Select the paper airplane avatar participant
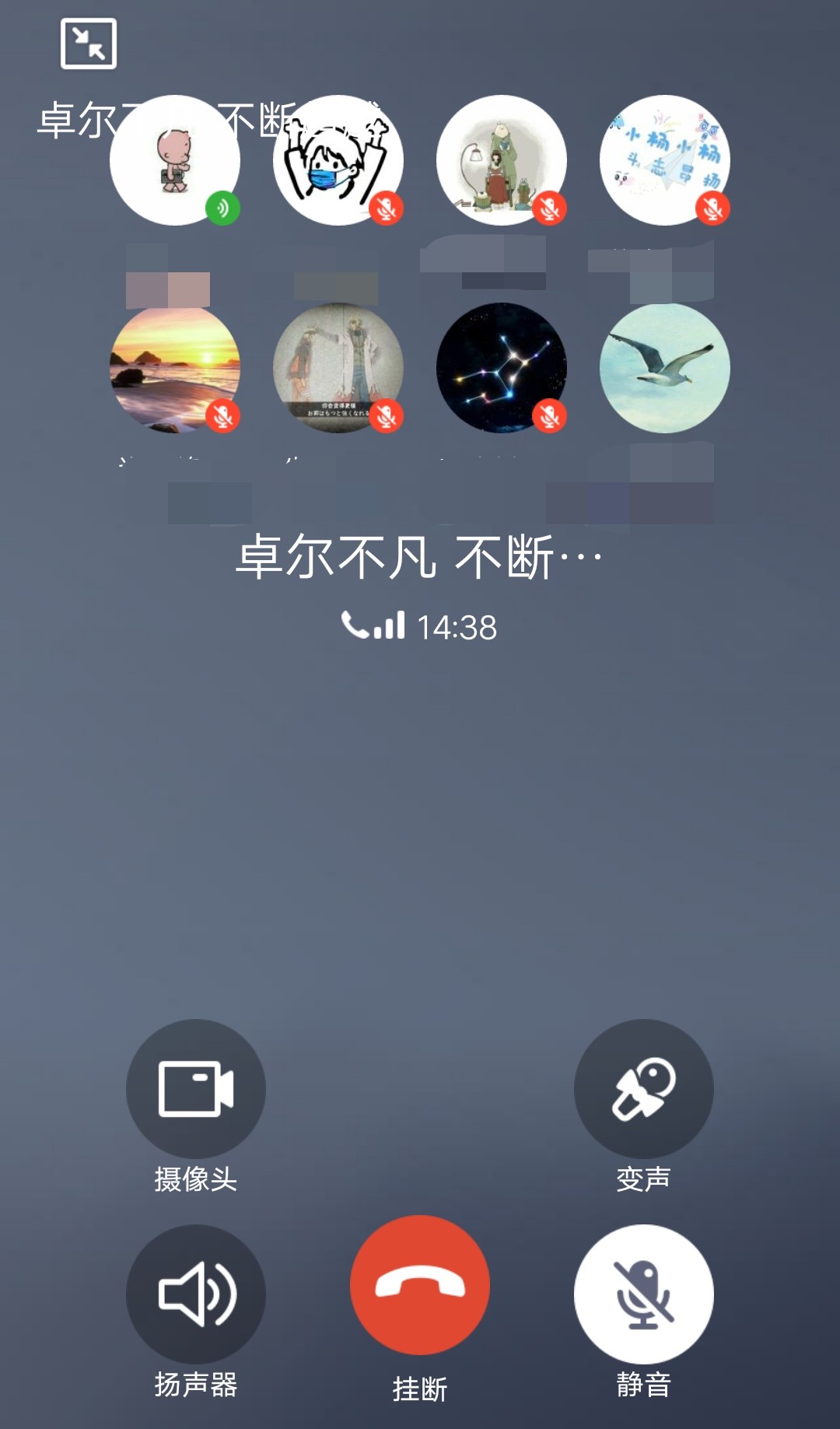The height and width of the screenshot is (1429, 840). [665, 160]
